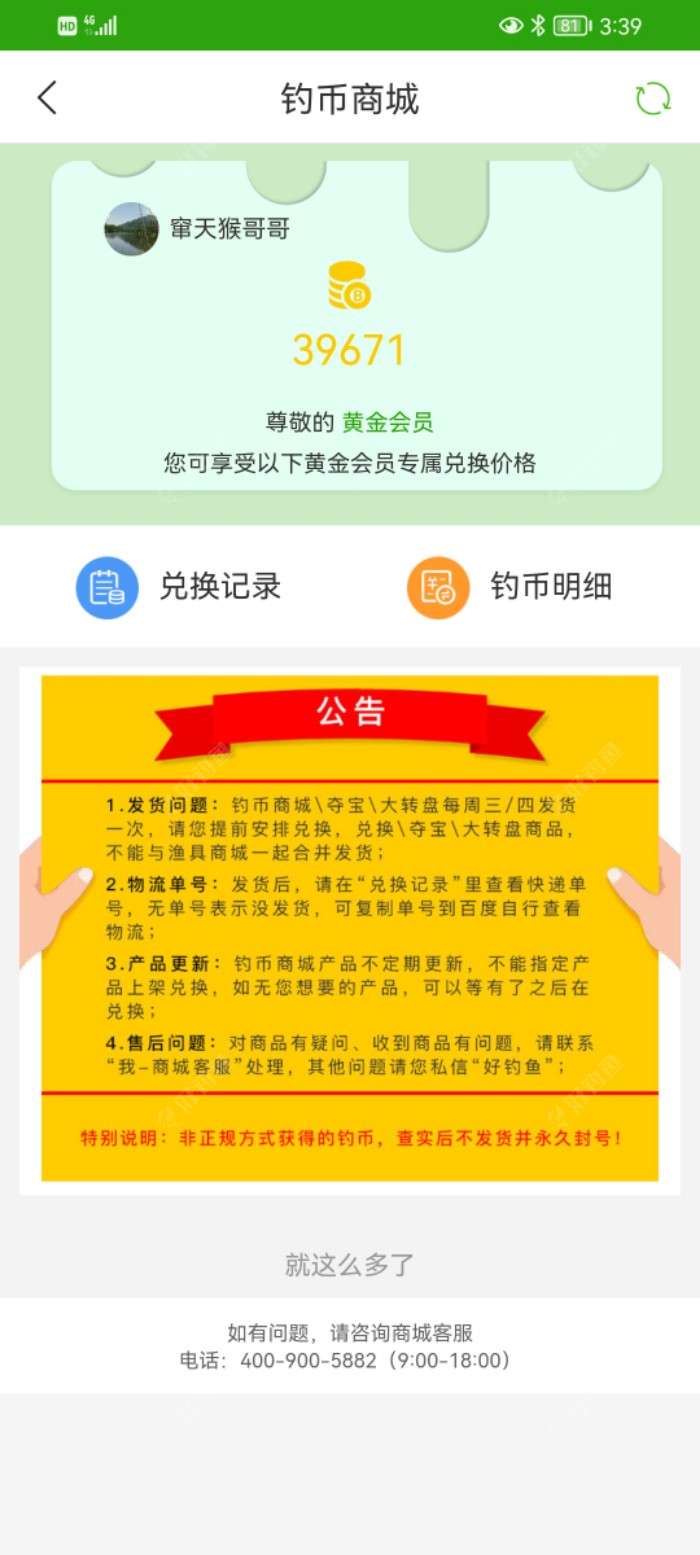Open 钓币明细 coin details
The width and height of the screenshot is (700, 1555).
(510, 587)
